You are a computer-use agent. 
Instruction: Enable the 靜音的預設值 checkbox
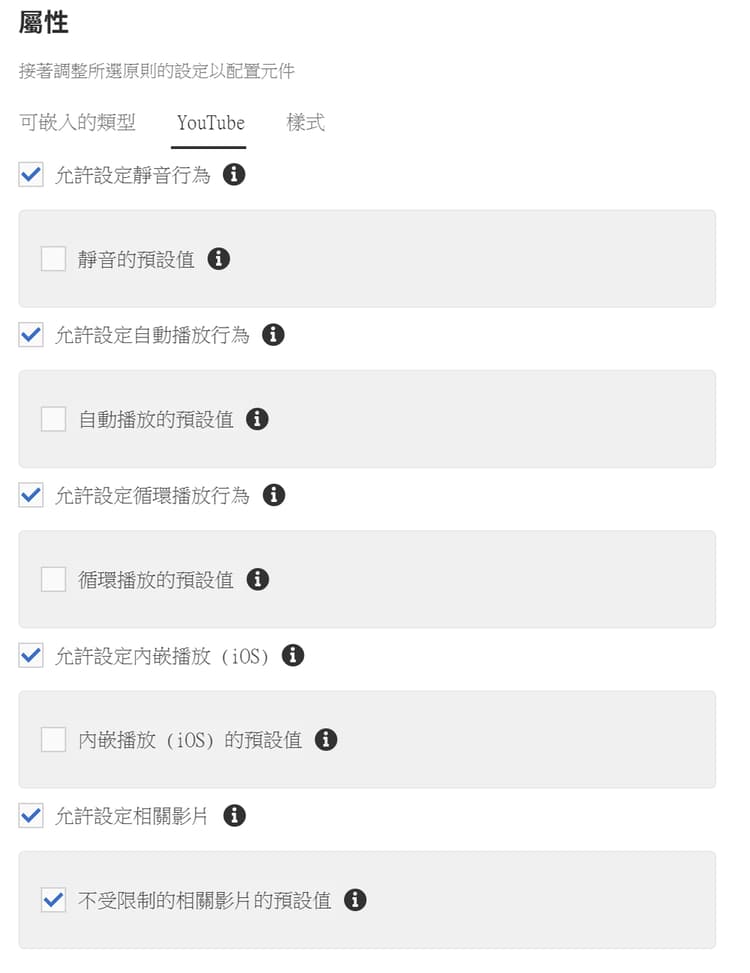click(53, 258)
